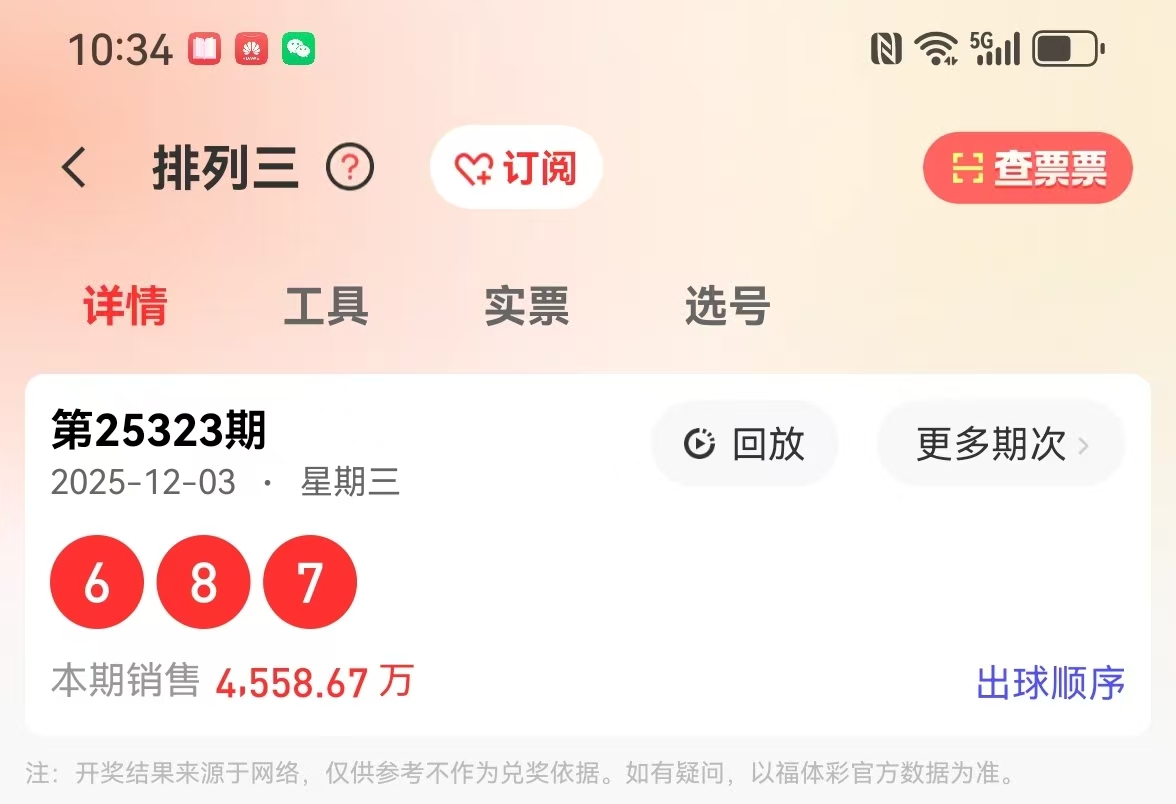Image resolution: width=1176 pixels, height=804 pixels.
Task: Go back using the top-left arrow
Action: 75,168
